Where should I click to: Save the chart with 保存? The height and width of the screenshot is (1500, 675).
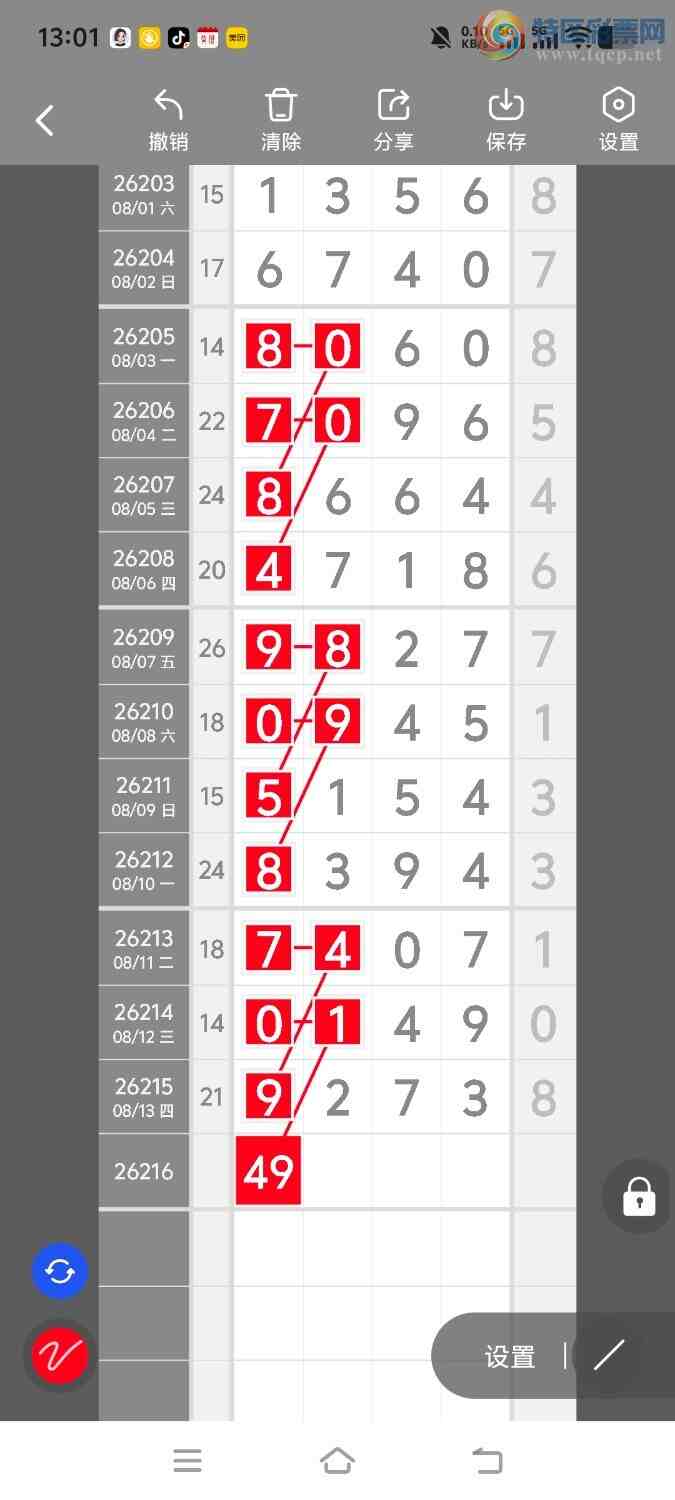tap(506, 120)
